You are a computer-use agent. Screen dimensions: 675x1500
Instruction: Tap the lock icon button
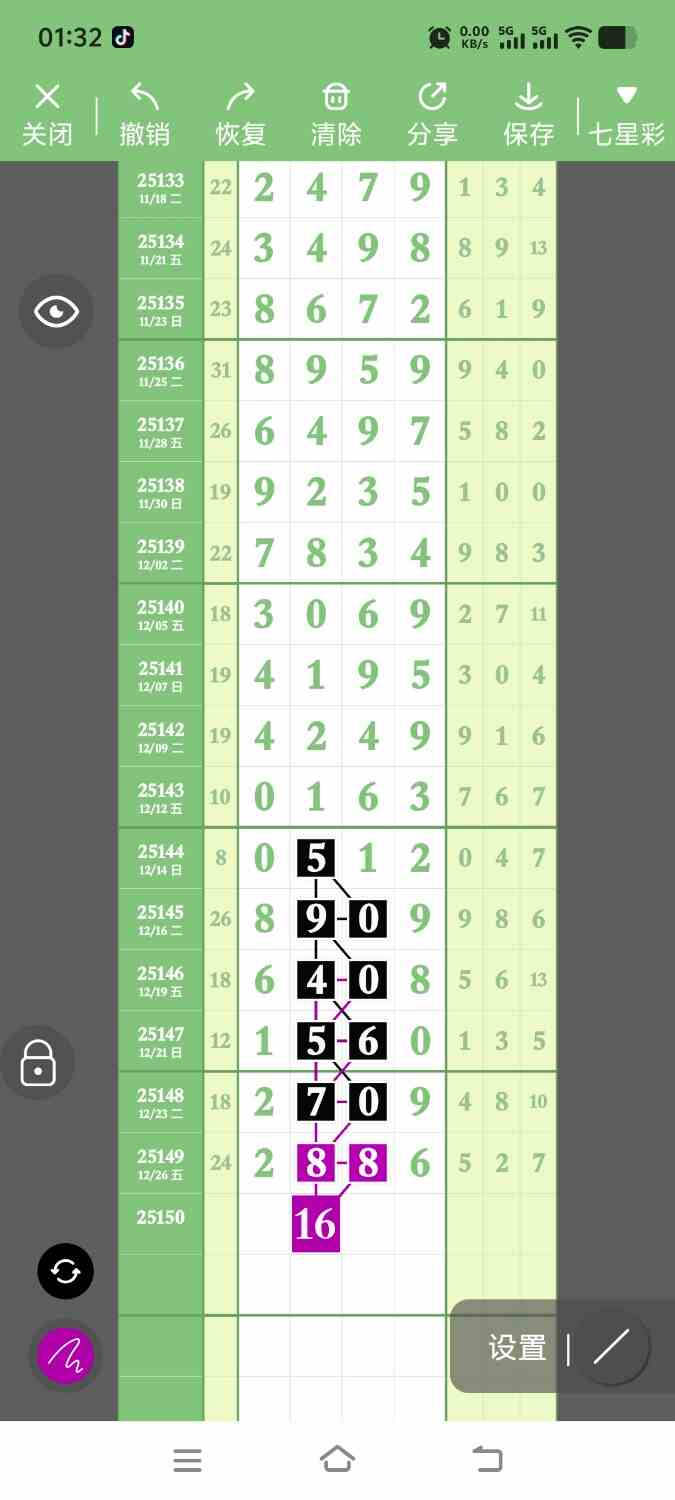coord(38,1063)
